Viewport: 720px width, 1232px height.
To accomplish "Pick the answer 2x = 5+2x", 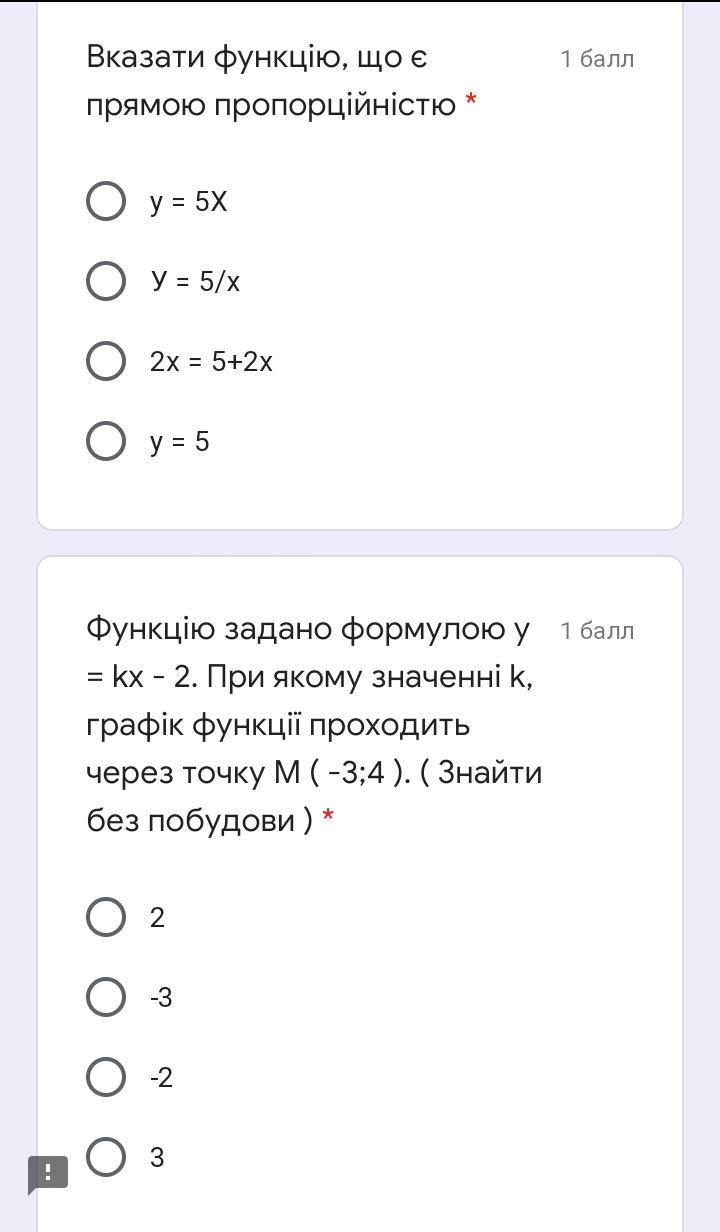I will click(x=106, y=361).
